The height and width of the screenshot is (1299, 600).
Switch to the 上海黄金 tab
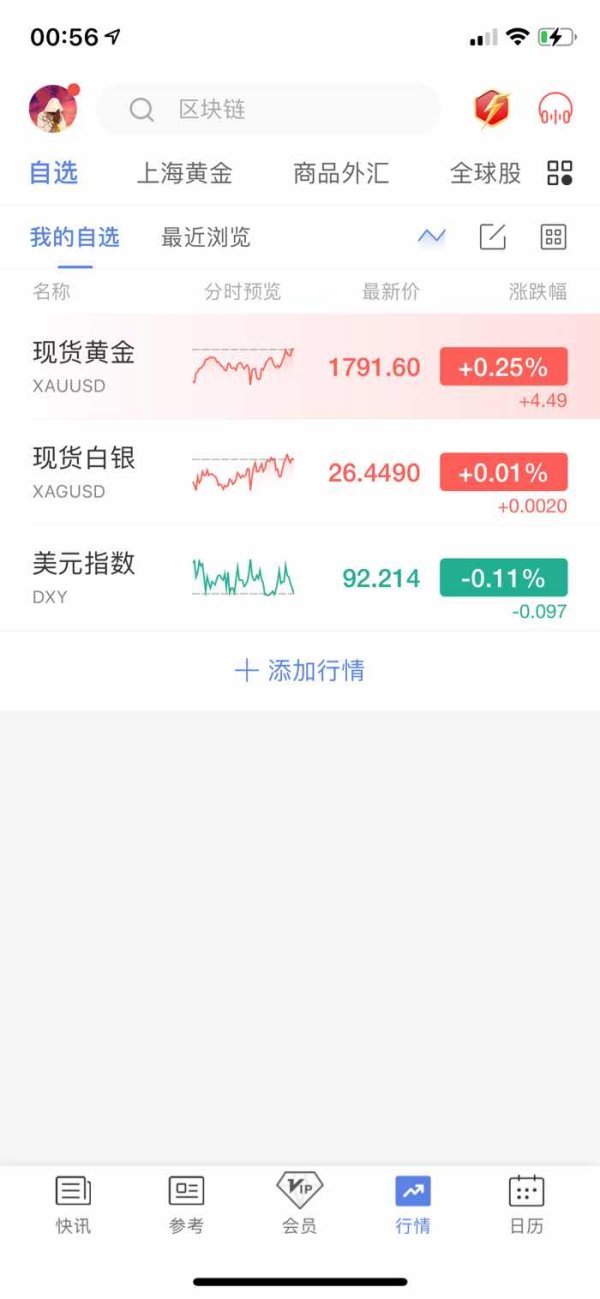pyautogui.click(x=184, y=173)
